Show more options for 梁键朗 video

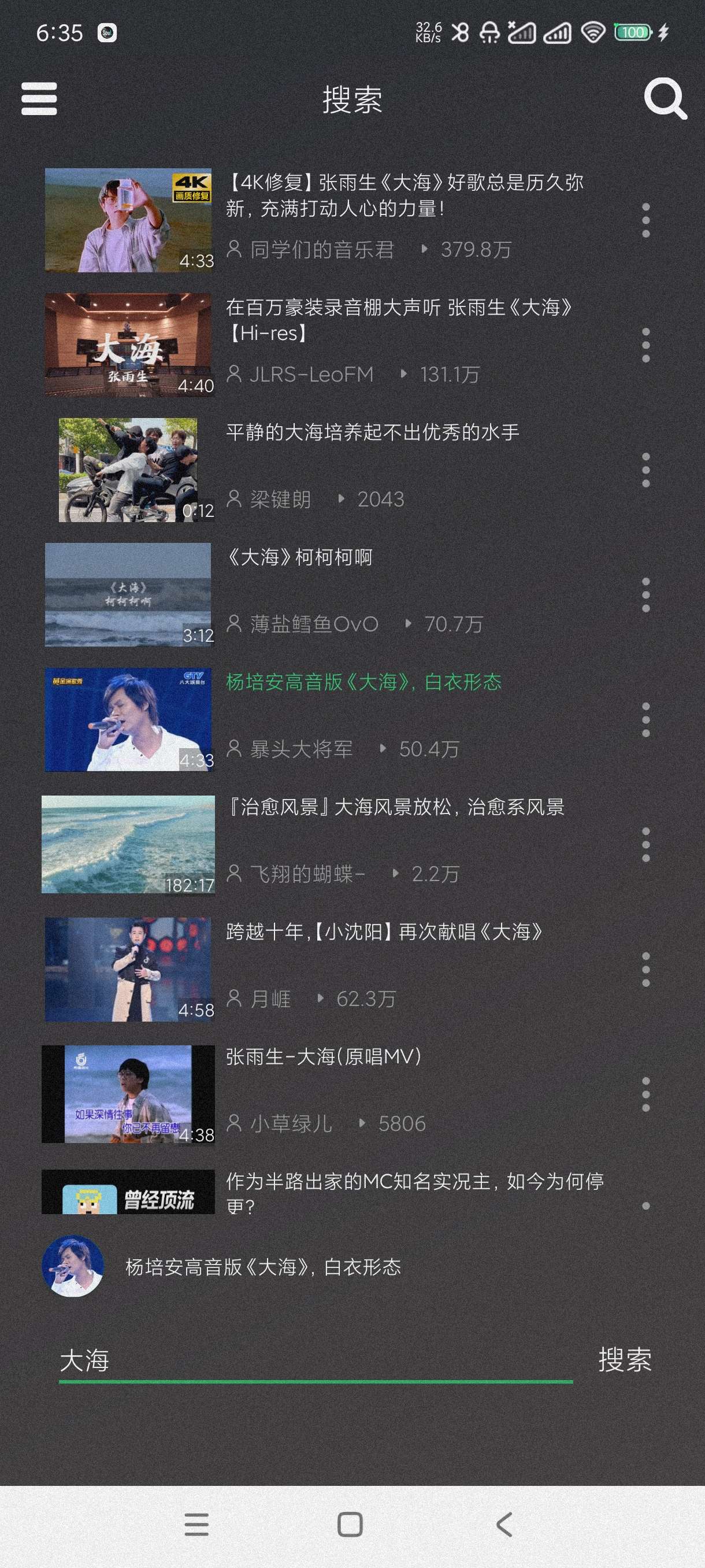tap(645, 470)
